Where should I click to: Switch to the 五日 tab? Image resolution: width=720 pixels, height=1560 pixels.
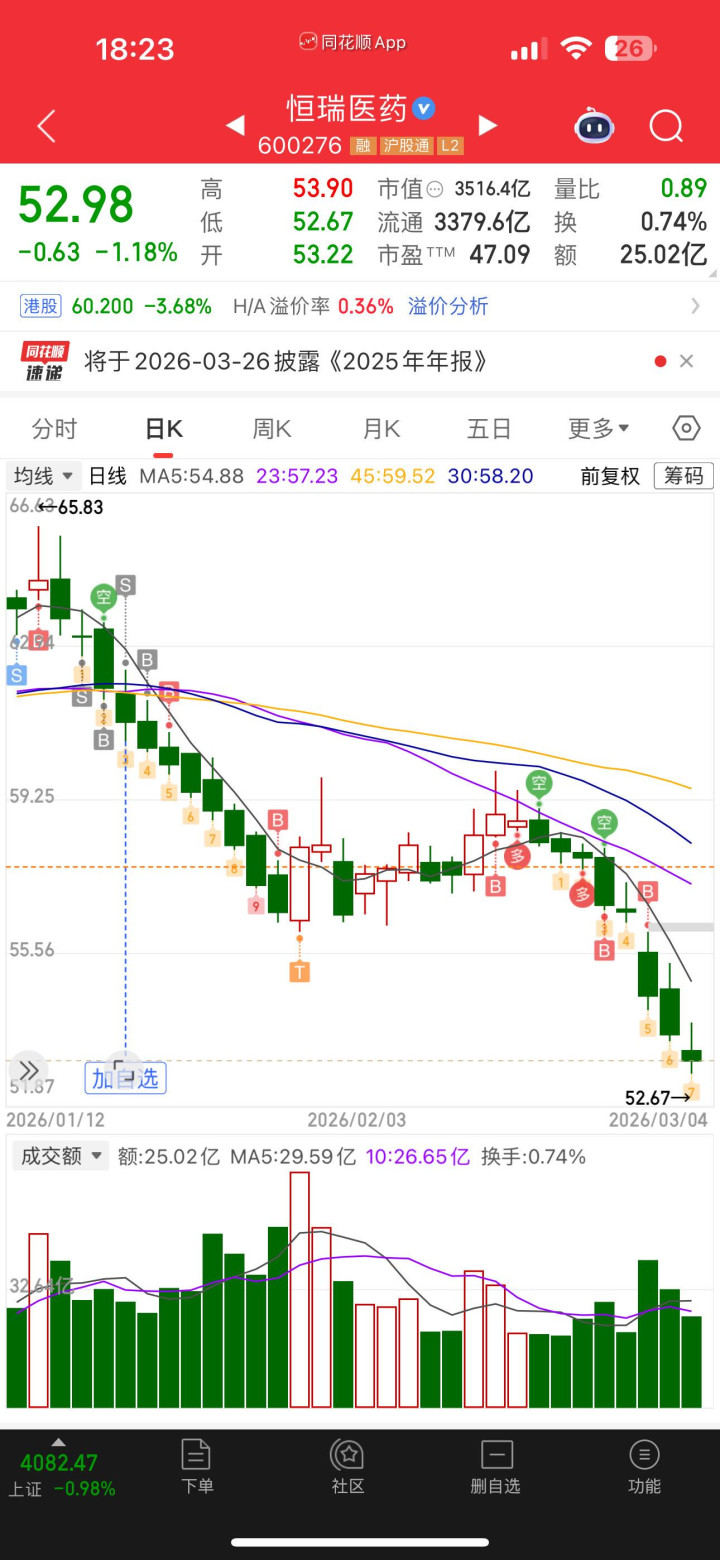489,429
